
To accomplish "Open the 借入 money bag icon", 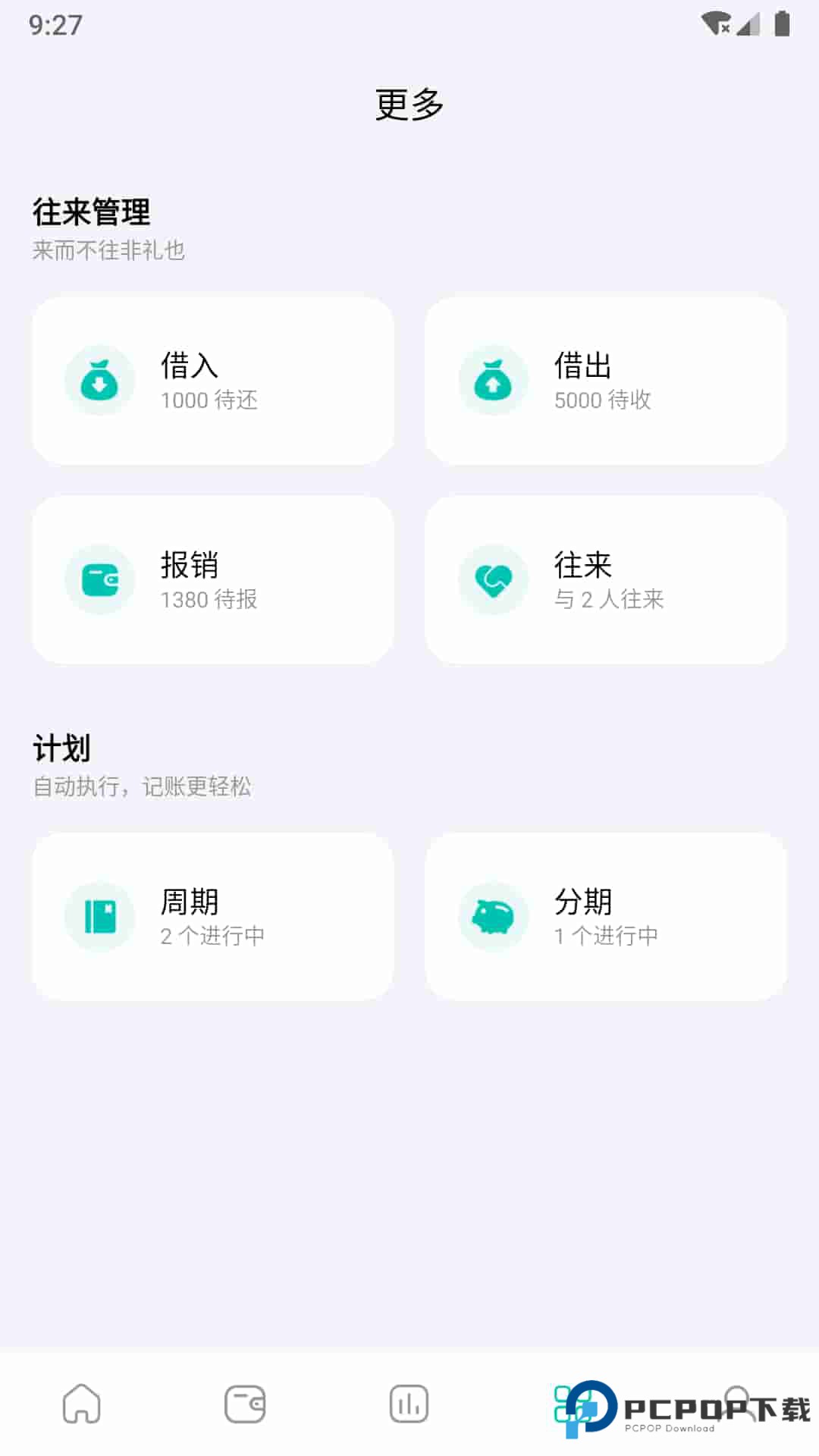I will (x=99, y=381).
